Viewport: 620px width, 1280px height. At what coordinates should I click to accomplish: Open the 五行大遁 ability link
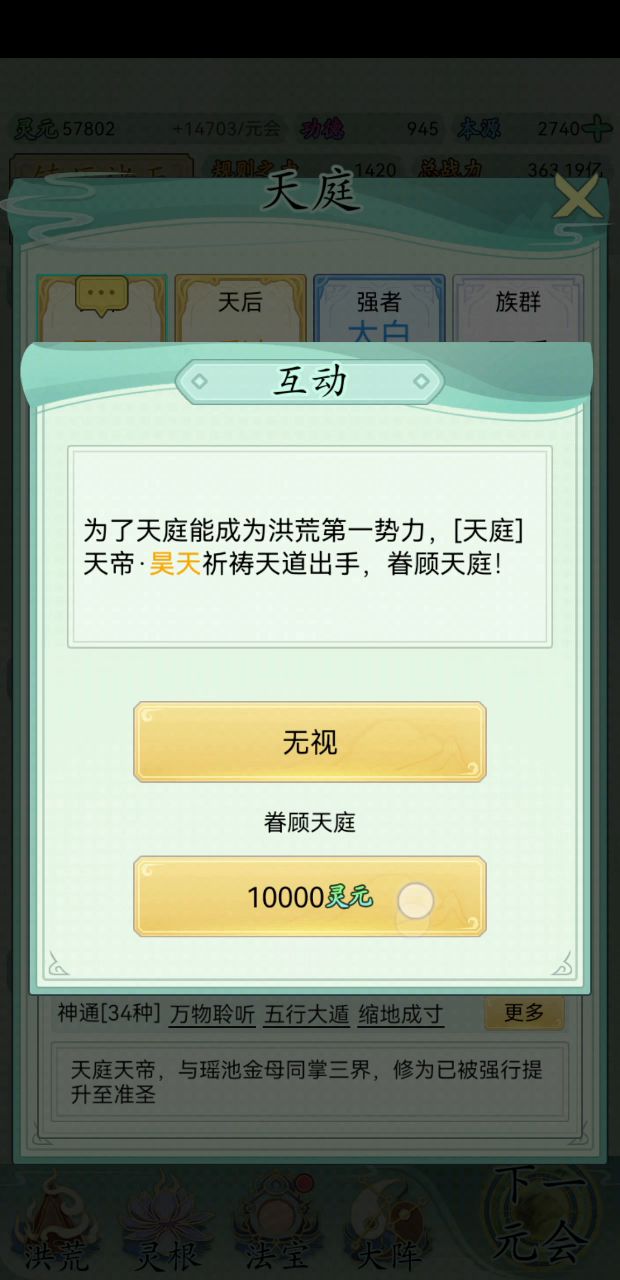click(306, 1014)
